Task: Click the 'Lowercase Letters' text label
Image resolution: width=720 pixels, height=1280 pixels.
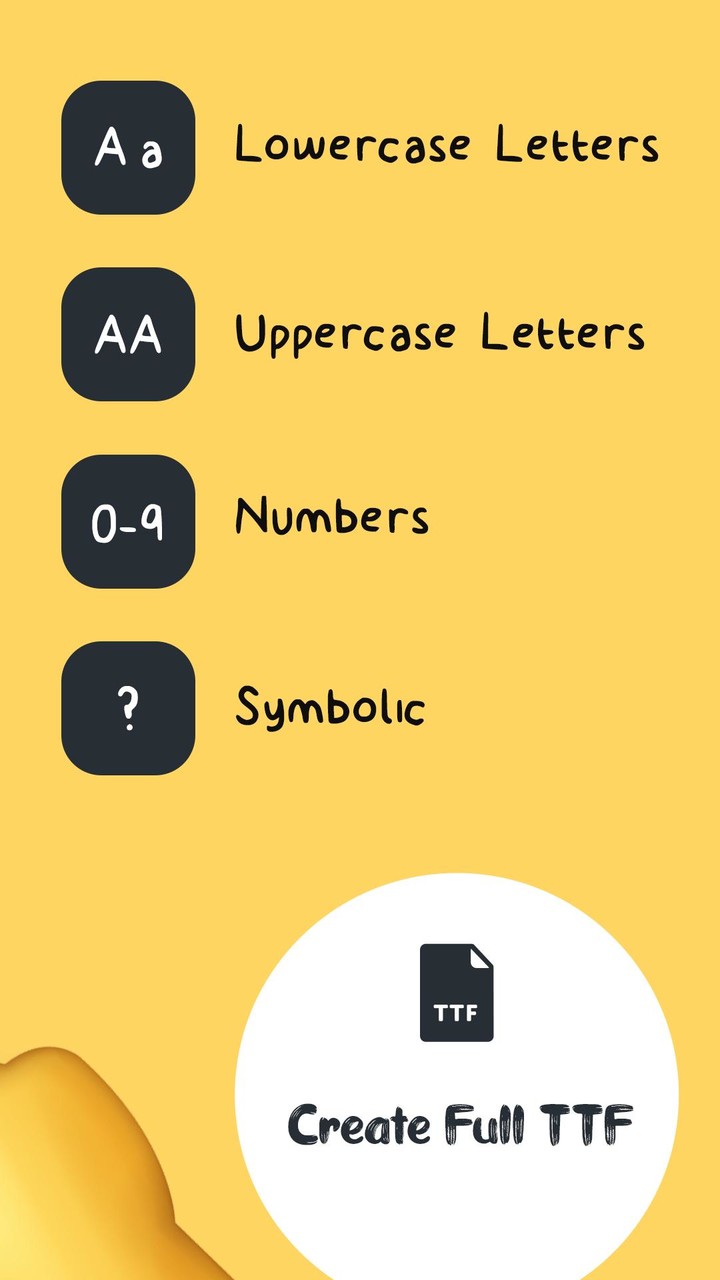Action: [447, 146]
